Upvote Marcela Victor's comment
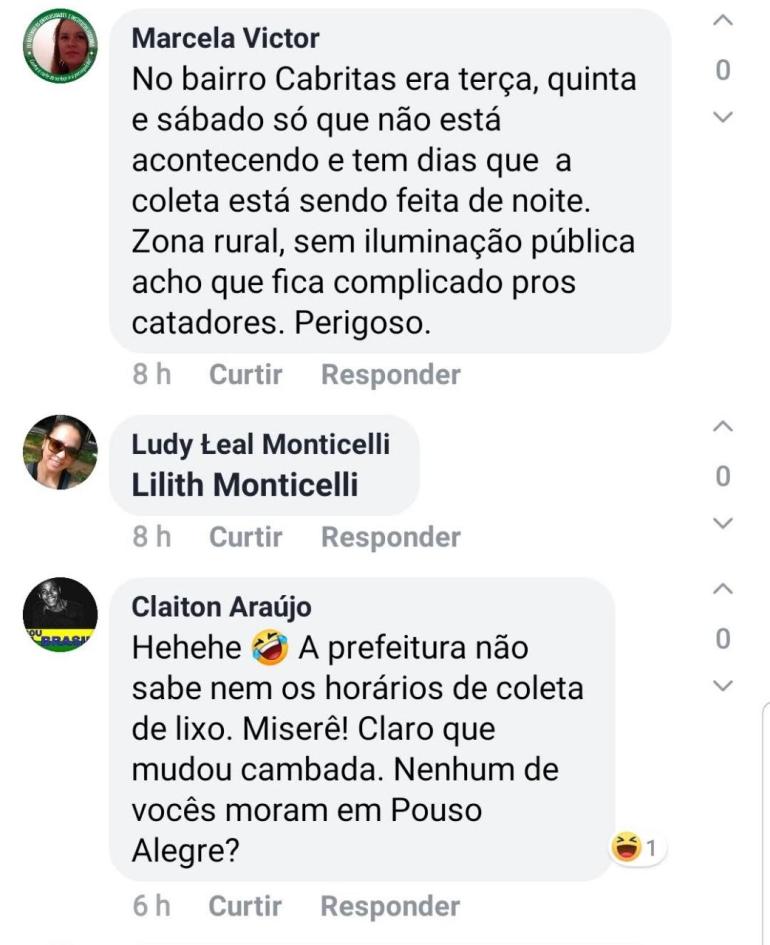 (724, 22)
